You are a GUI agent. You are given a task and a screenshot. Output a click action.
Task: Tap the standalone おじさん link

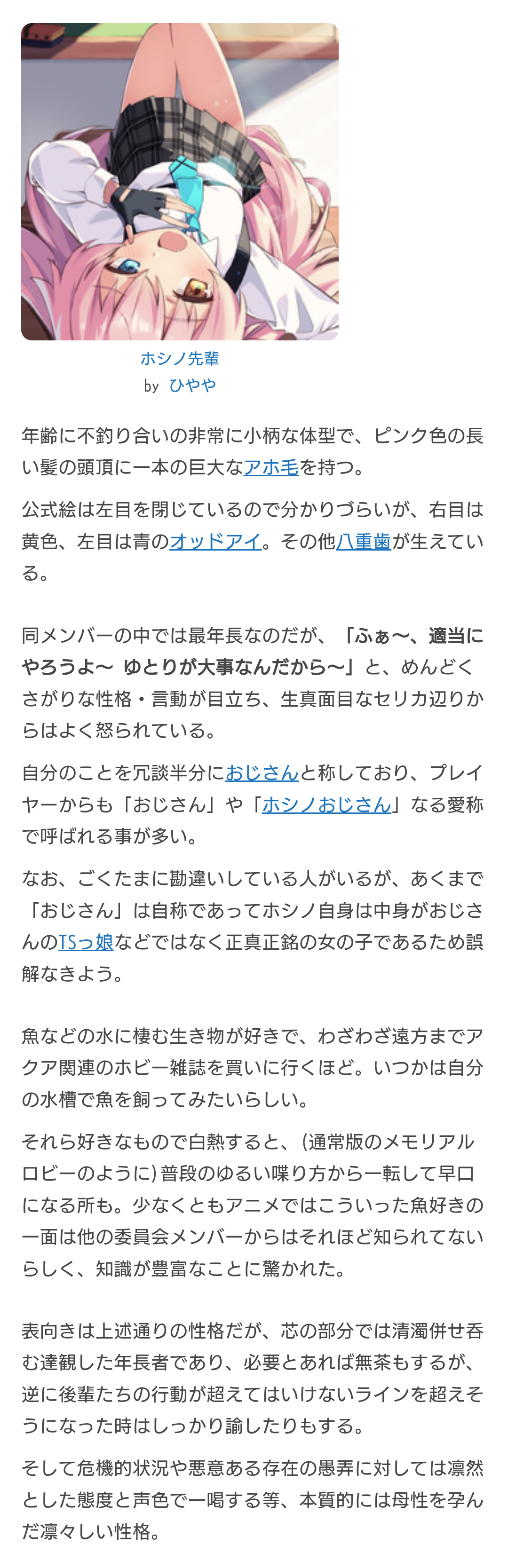pyautogui.click(x=262, y=772)
